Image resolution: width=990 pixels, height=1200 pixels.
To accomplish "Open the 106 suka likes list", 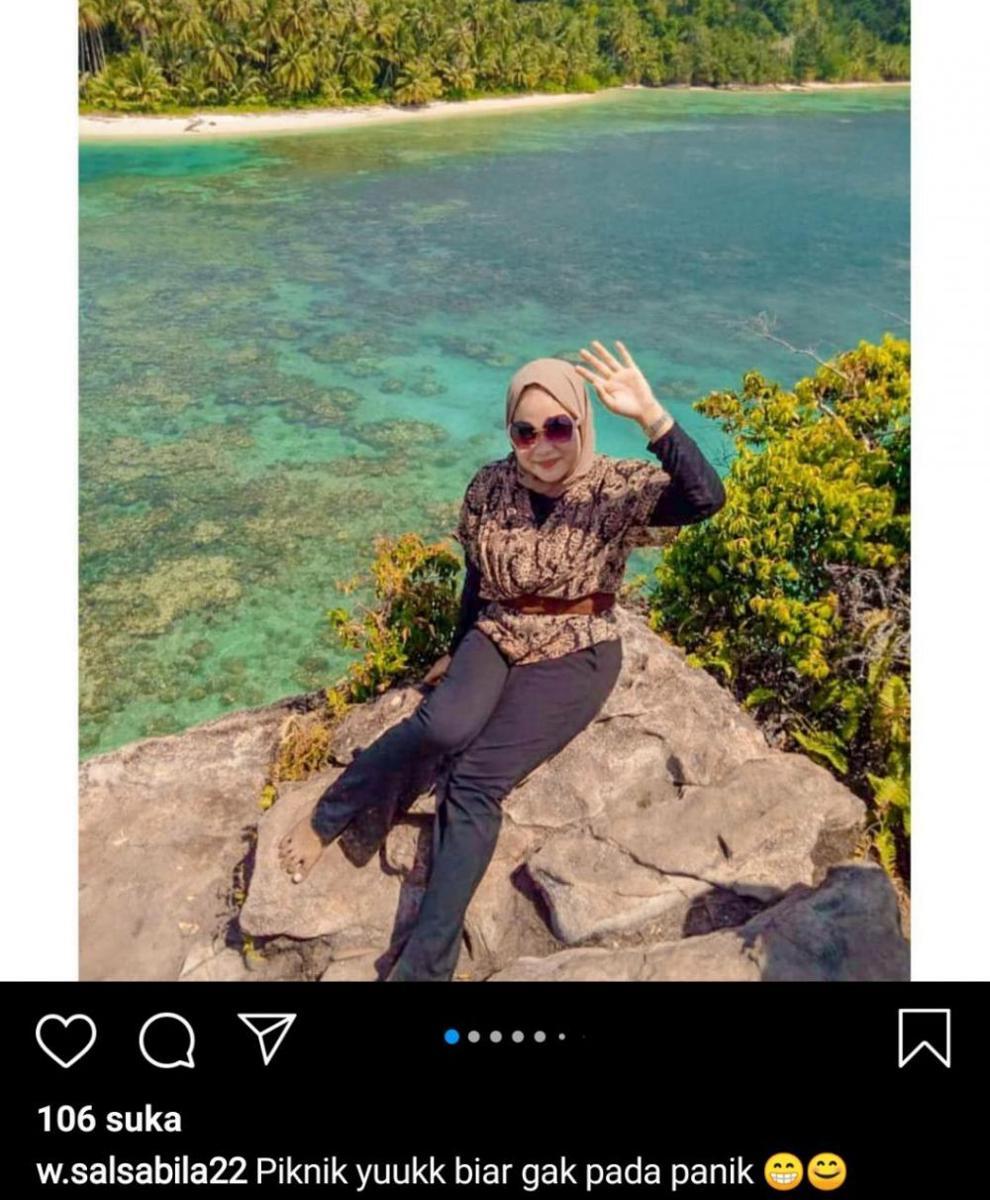I will [x=110, y=1119].
